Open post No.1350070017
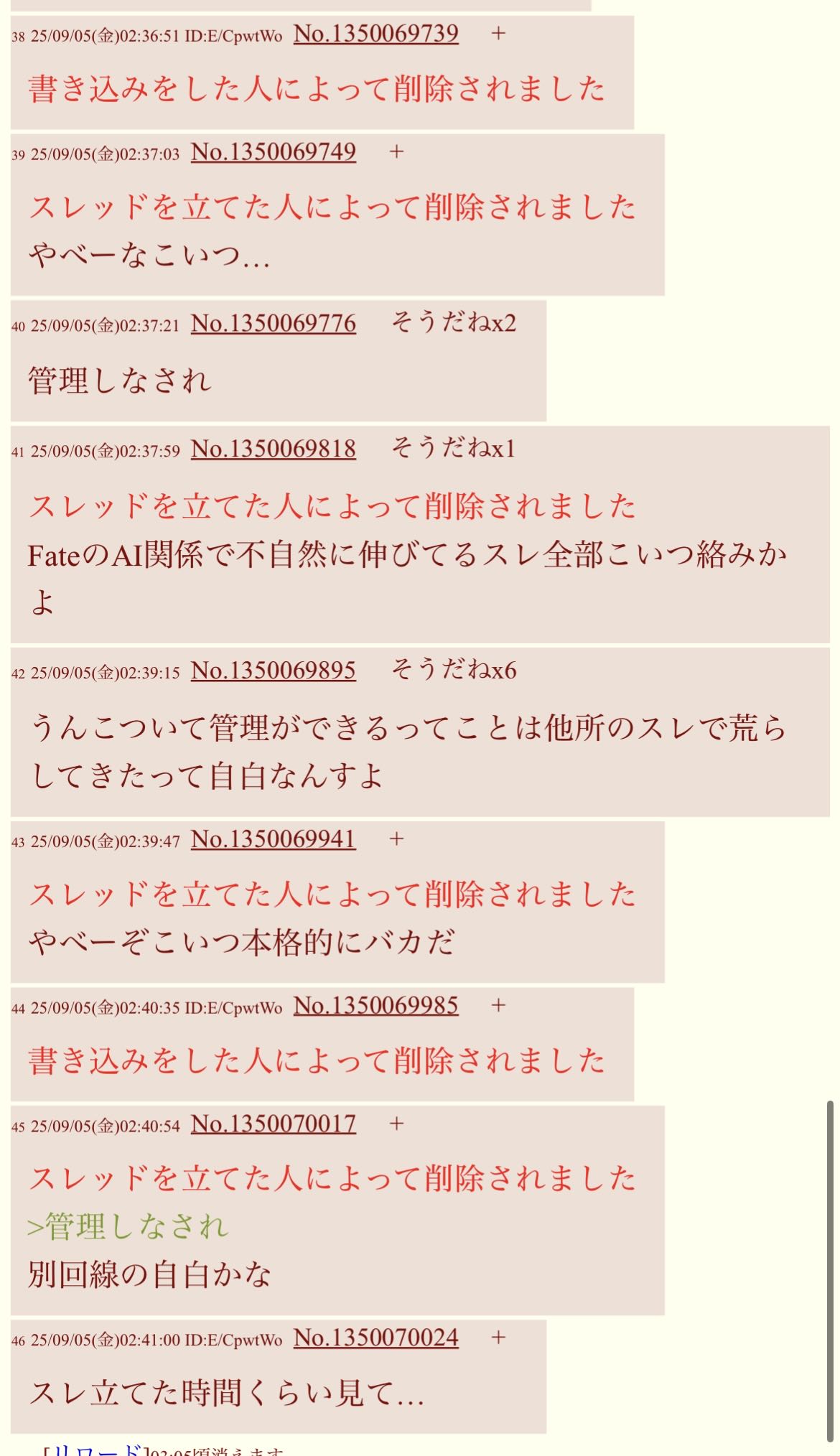Screen dimensions: 840x1456 [273, 1124]
